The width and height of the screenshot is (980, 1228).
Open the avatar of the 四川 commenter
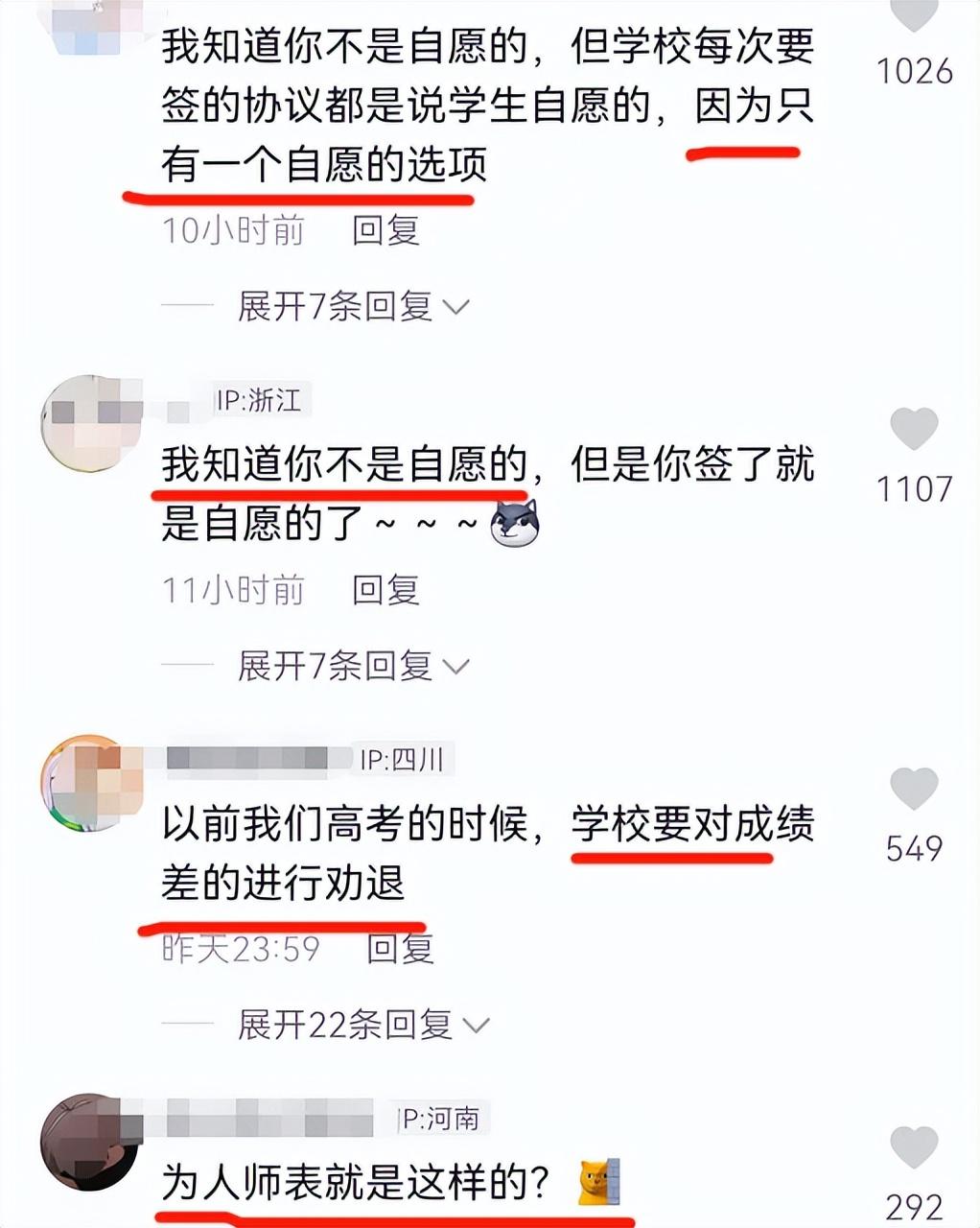tap(91, 782)
